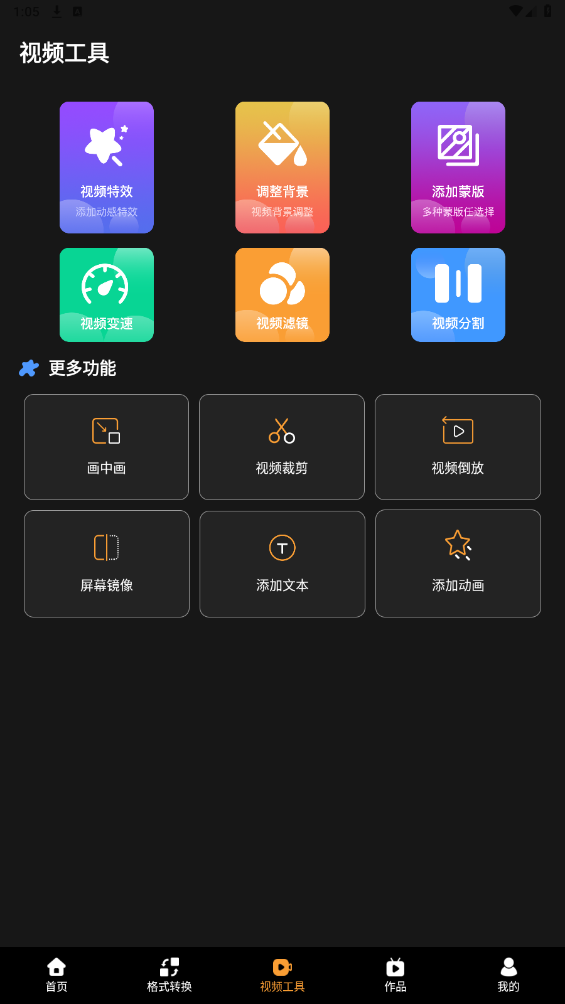Select the 视频滤镜 tool
The height and width of the screenshot is (1004, 565).
tap(282, 295)
